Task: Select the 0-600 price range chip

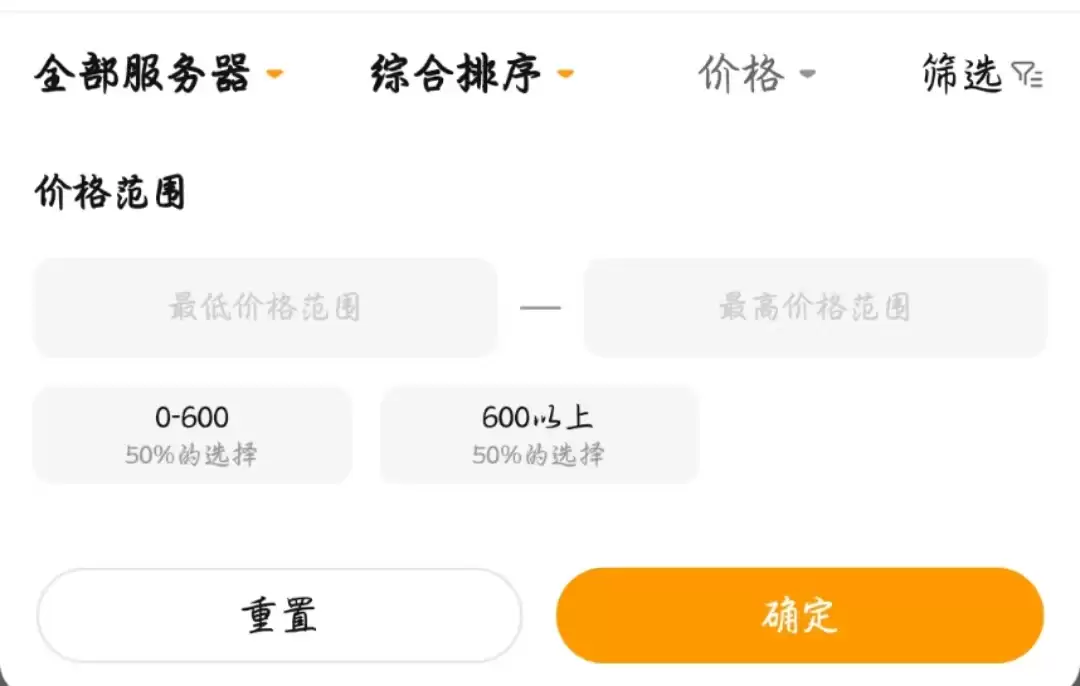Action: (192, 434)
